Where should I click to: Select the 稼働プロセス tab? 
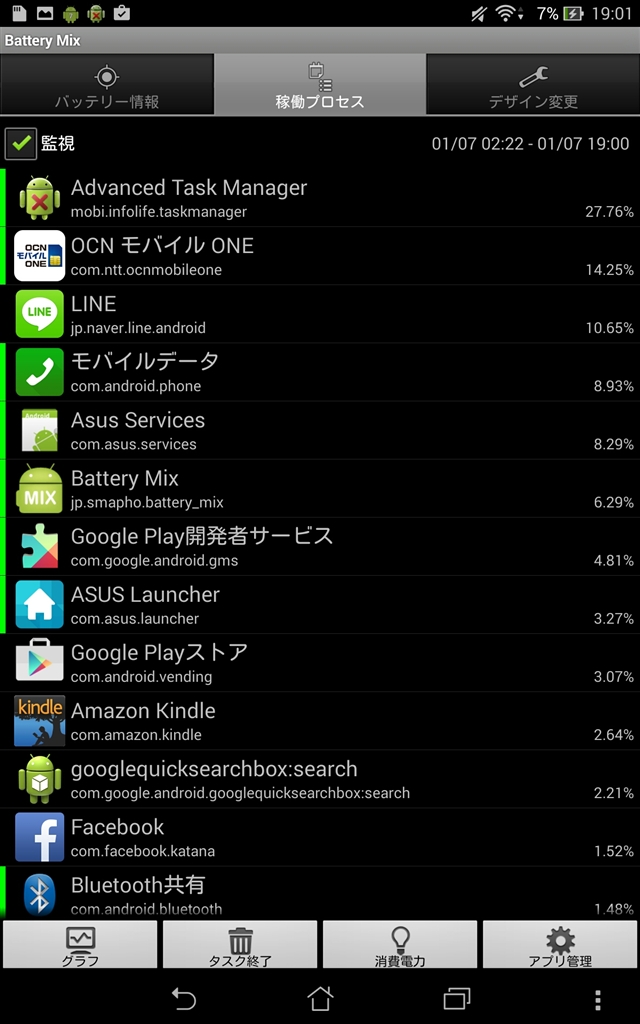(320, 85)
